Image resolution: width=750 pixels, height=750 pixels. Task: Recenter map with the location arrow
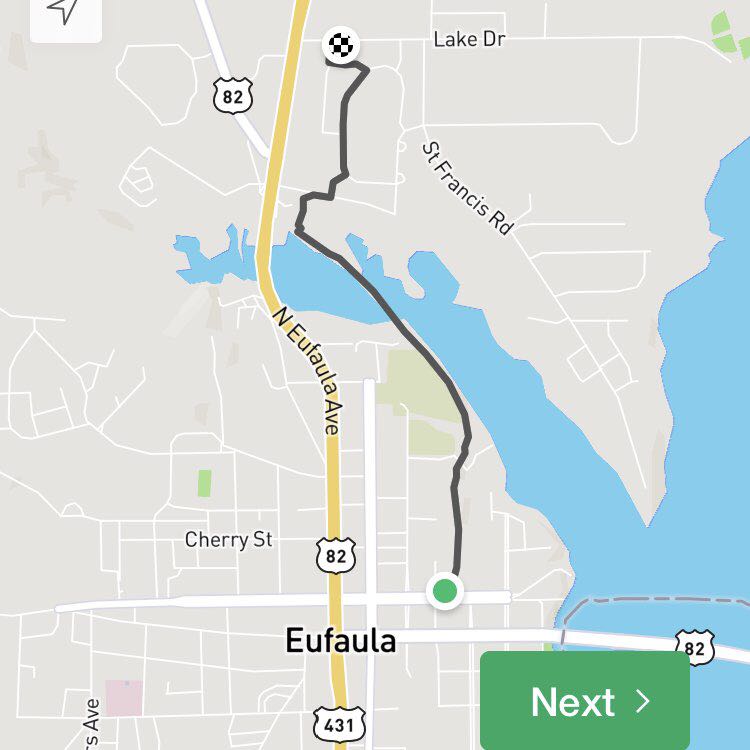pyautogui.click(x=64, y=12)
